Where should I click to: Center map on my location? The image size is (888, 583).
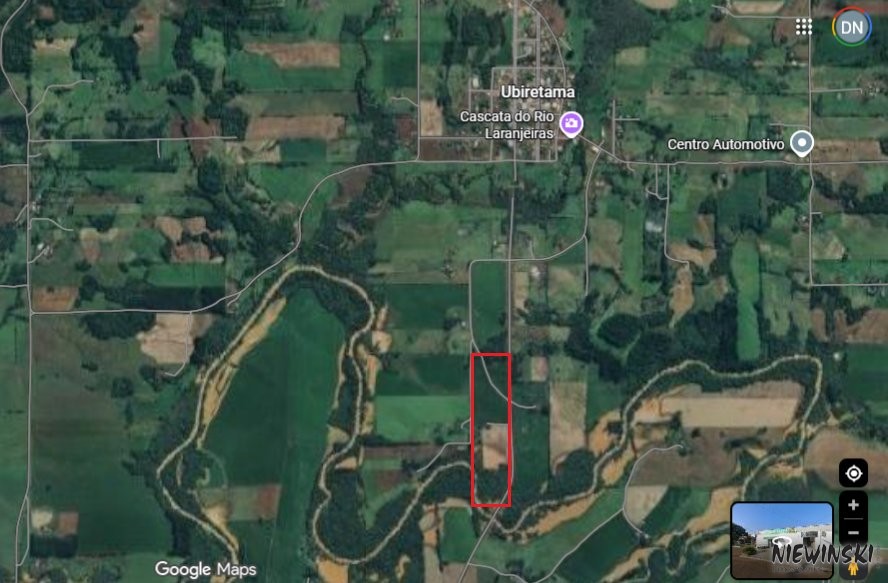click(x=853, y=473)
